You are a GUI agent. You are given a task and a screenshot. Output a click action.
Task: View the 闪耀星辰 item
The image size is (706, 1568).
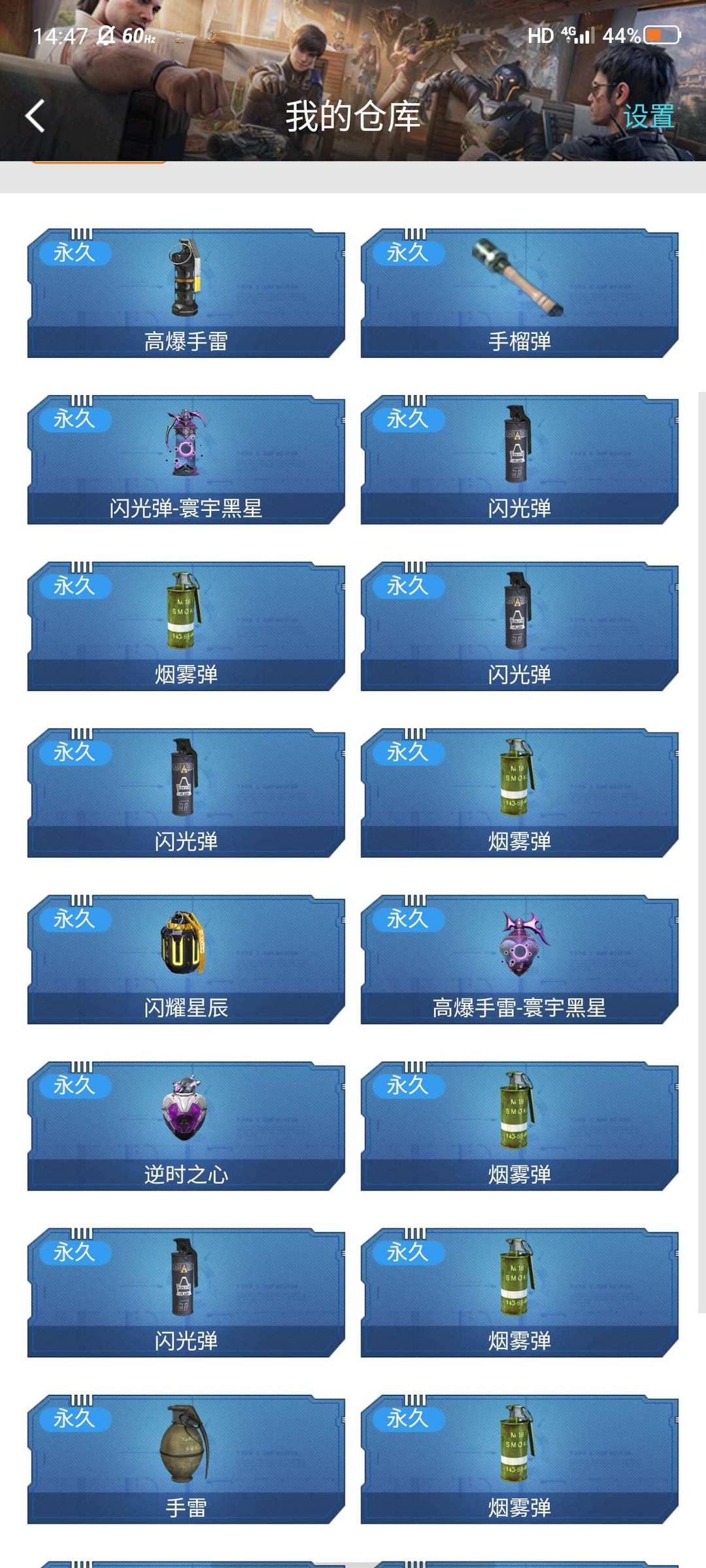[x=186, y=960]
